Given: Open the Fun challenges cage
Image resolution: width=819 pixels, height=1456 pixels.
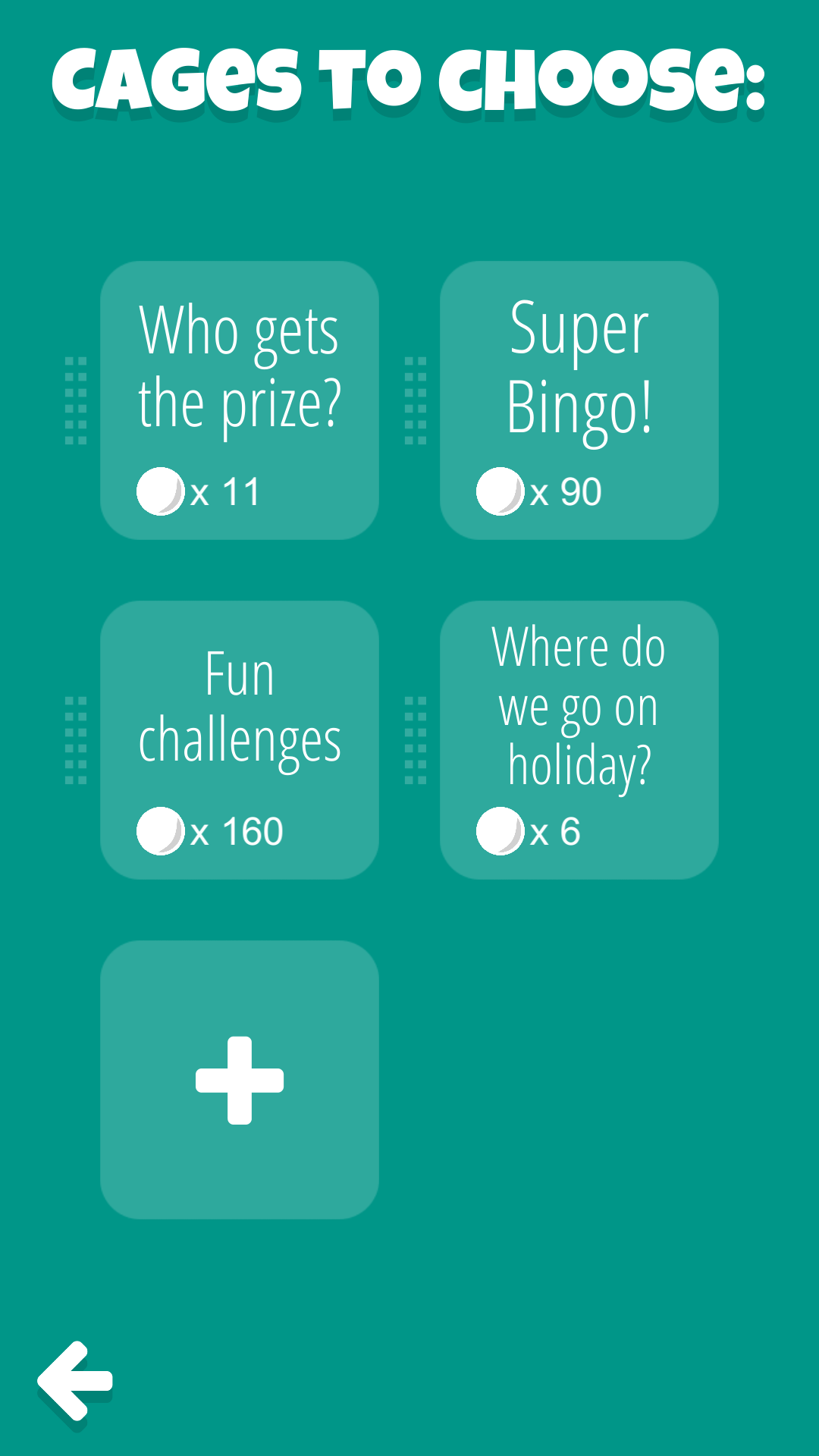Looking at the screenshot, I should click(240, 740).
